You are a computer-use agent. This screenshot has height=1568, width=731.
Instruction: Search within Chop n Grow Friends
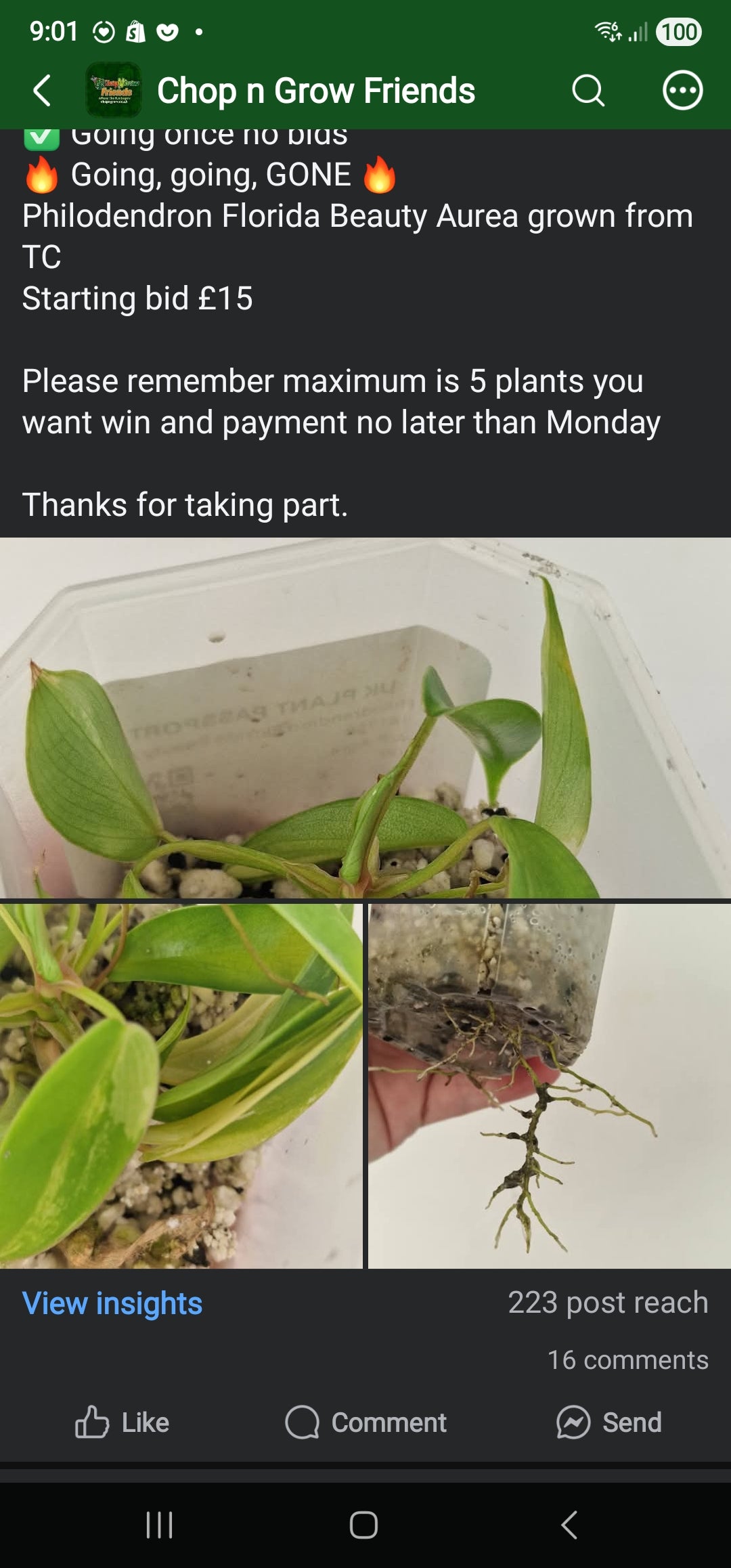coord(588,91)
